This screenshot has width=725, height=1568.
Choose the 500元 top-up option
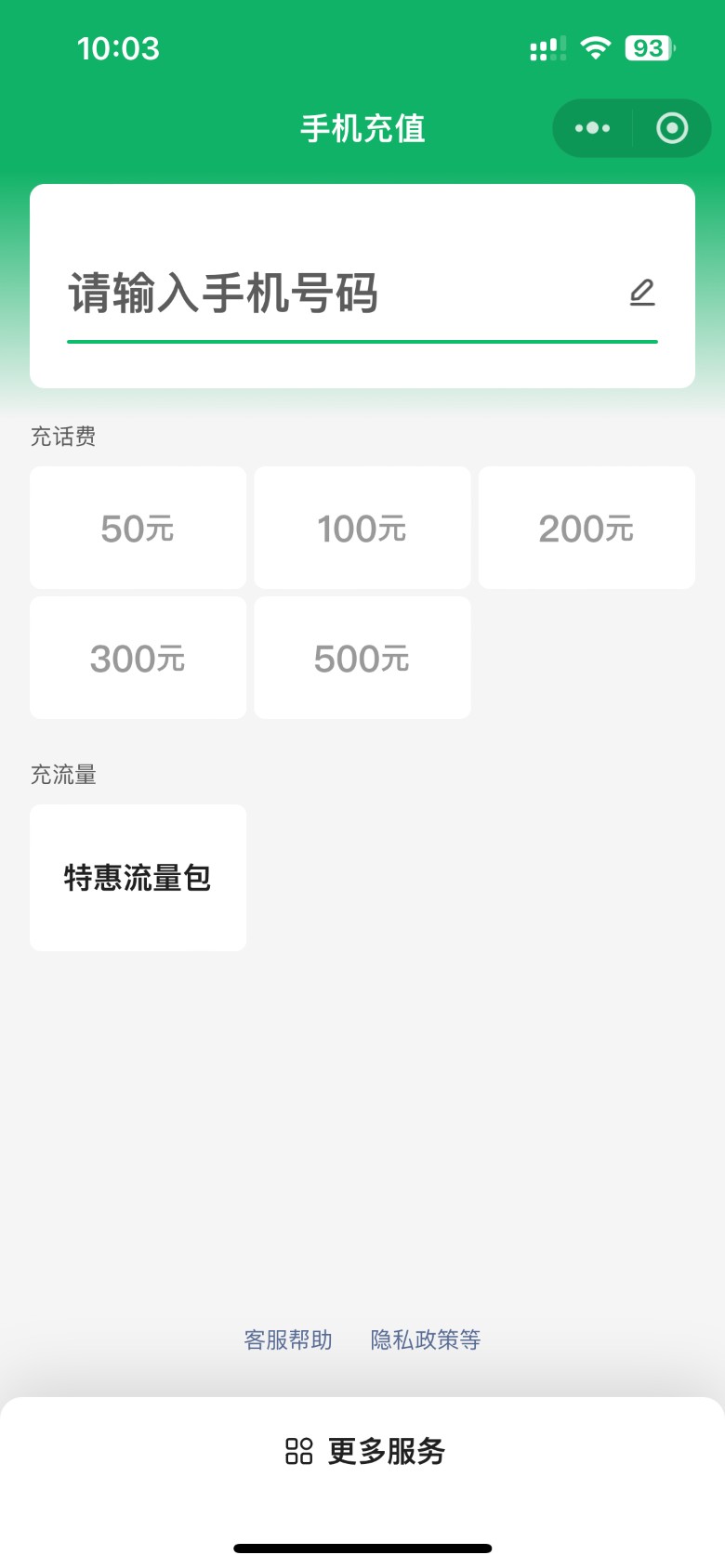coord(362,659)
